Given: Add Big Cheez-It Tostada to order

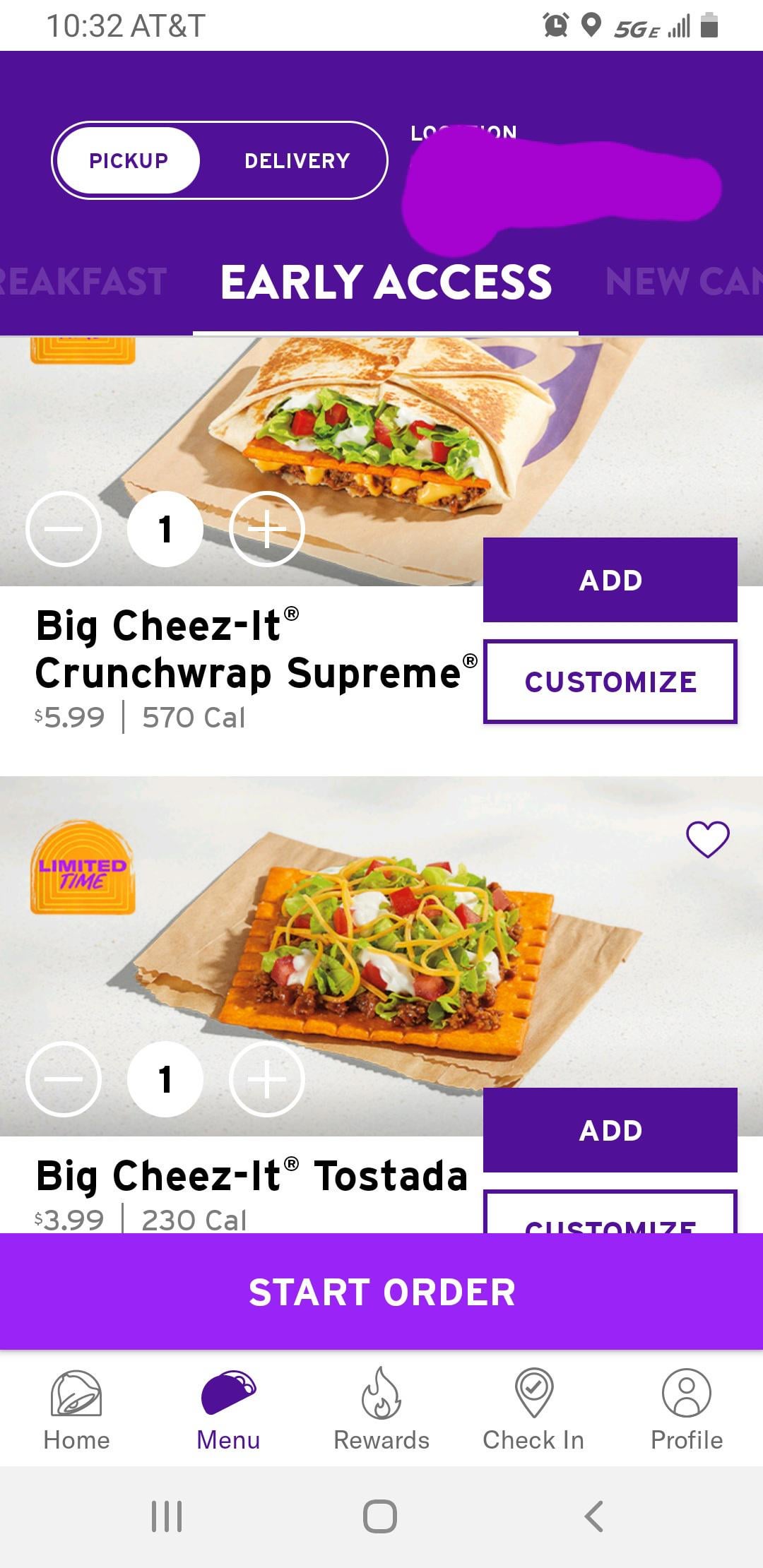Looking at the screenshot, I should [x=610, y=1130].
